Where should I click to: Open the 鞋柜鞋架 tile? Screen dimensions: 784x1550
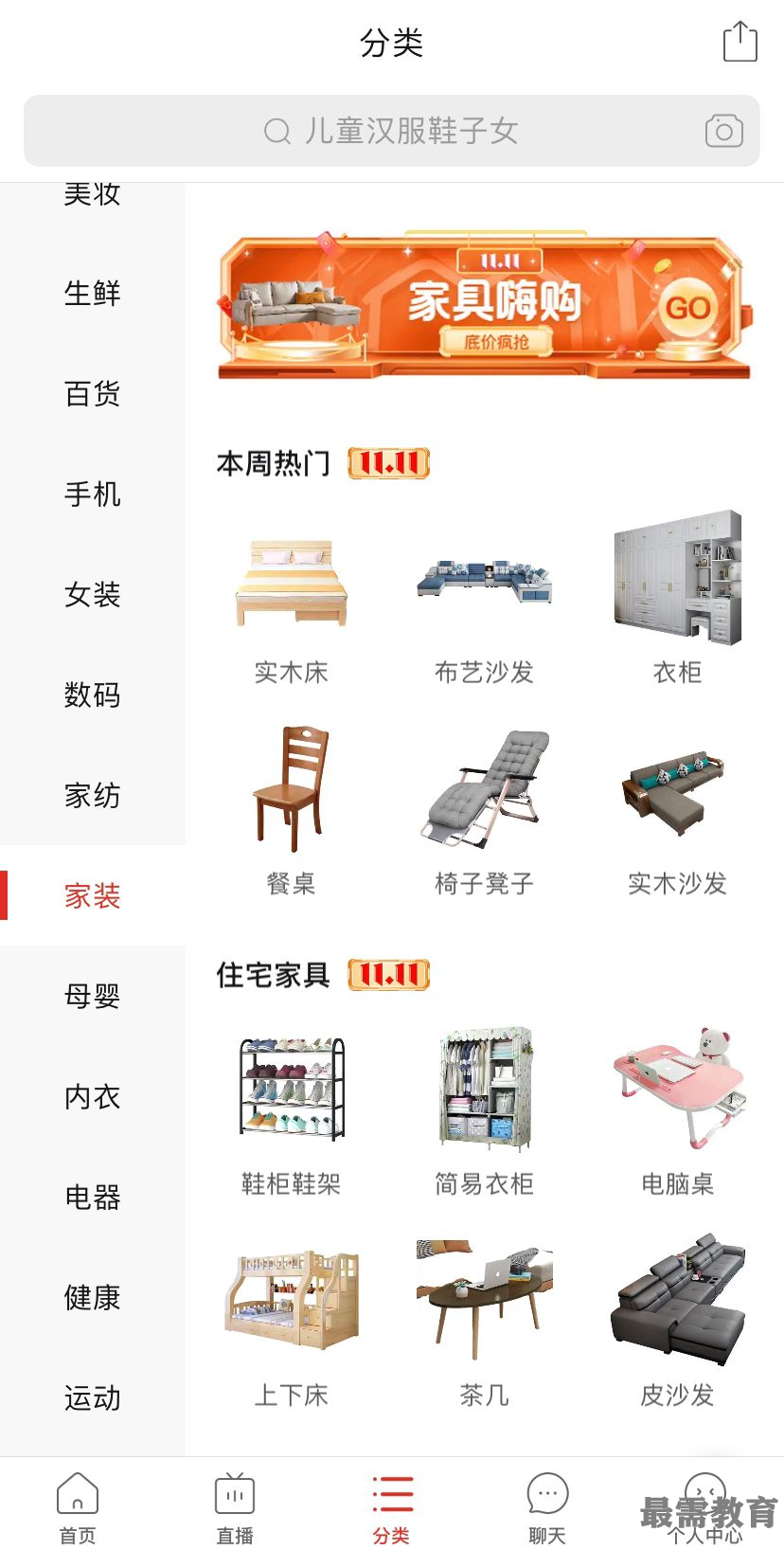coord(291,1110)
